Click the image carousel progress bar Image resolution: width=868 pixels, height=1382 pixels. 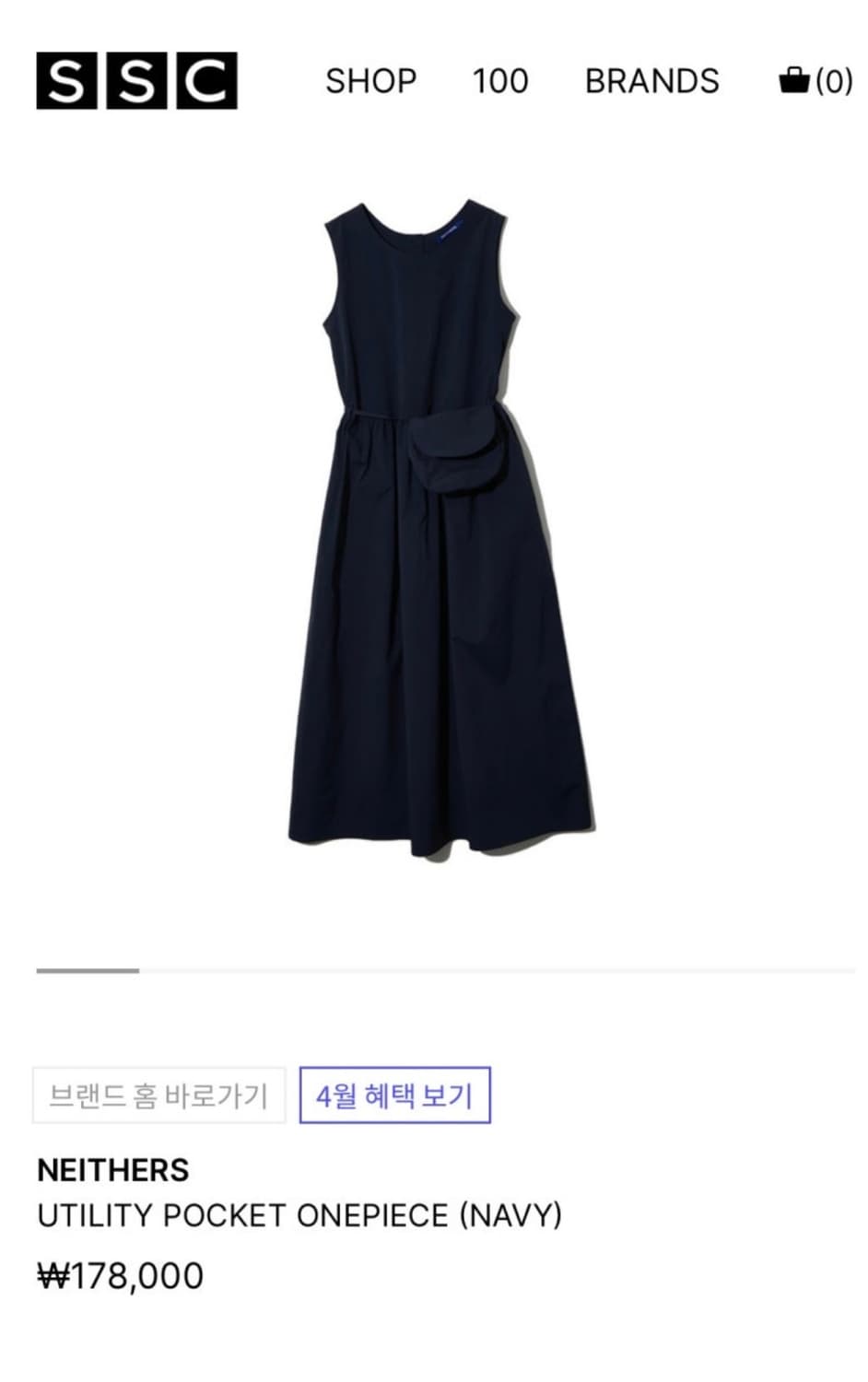(88, 968)
